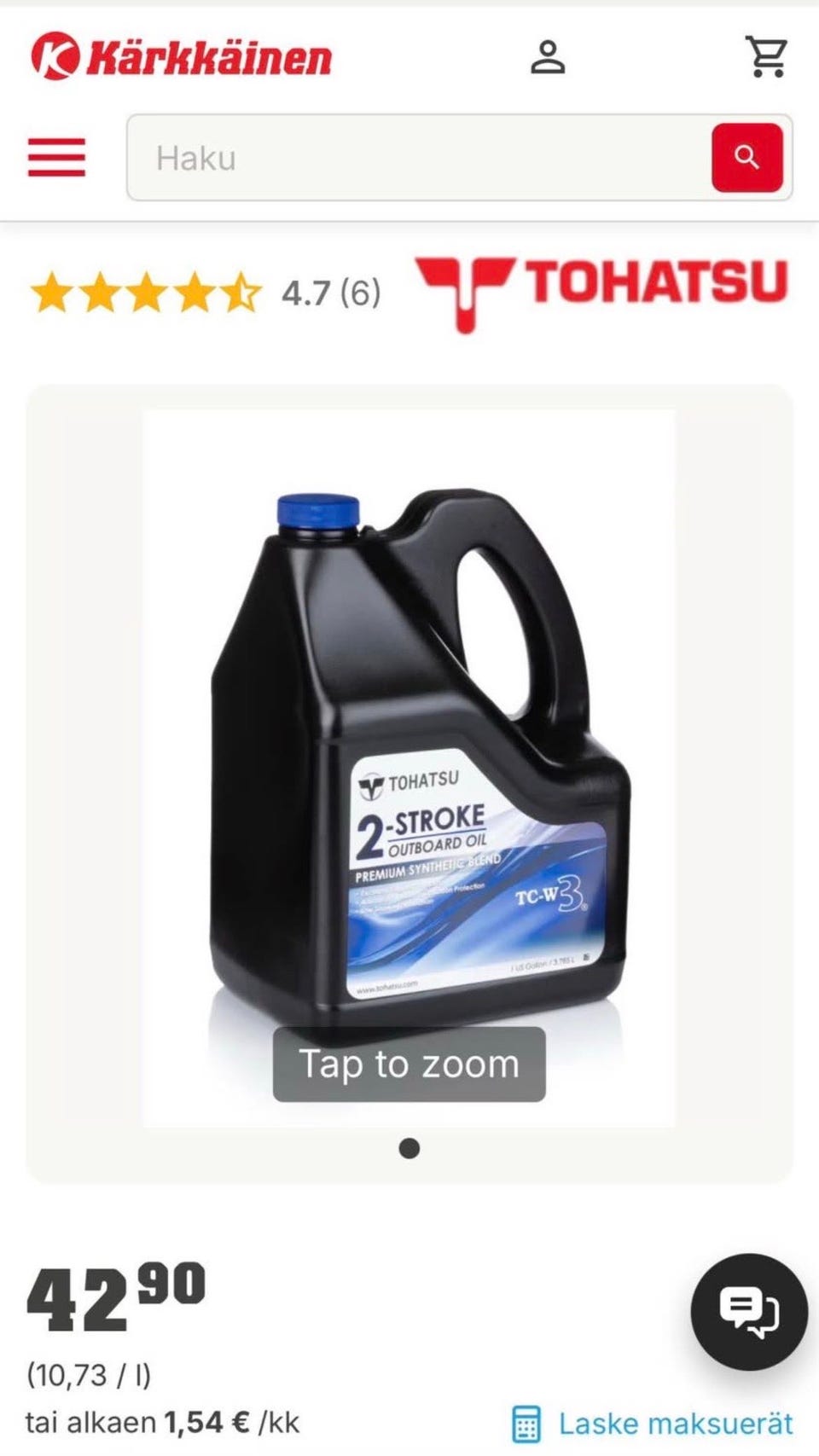Open Laske maksuerät calculator
The image size is (819, 1456).
[653, 1424]
